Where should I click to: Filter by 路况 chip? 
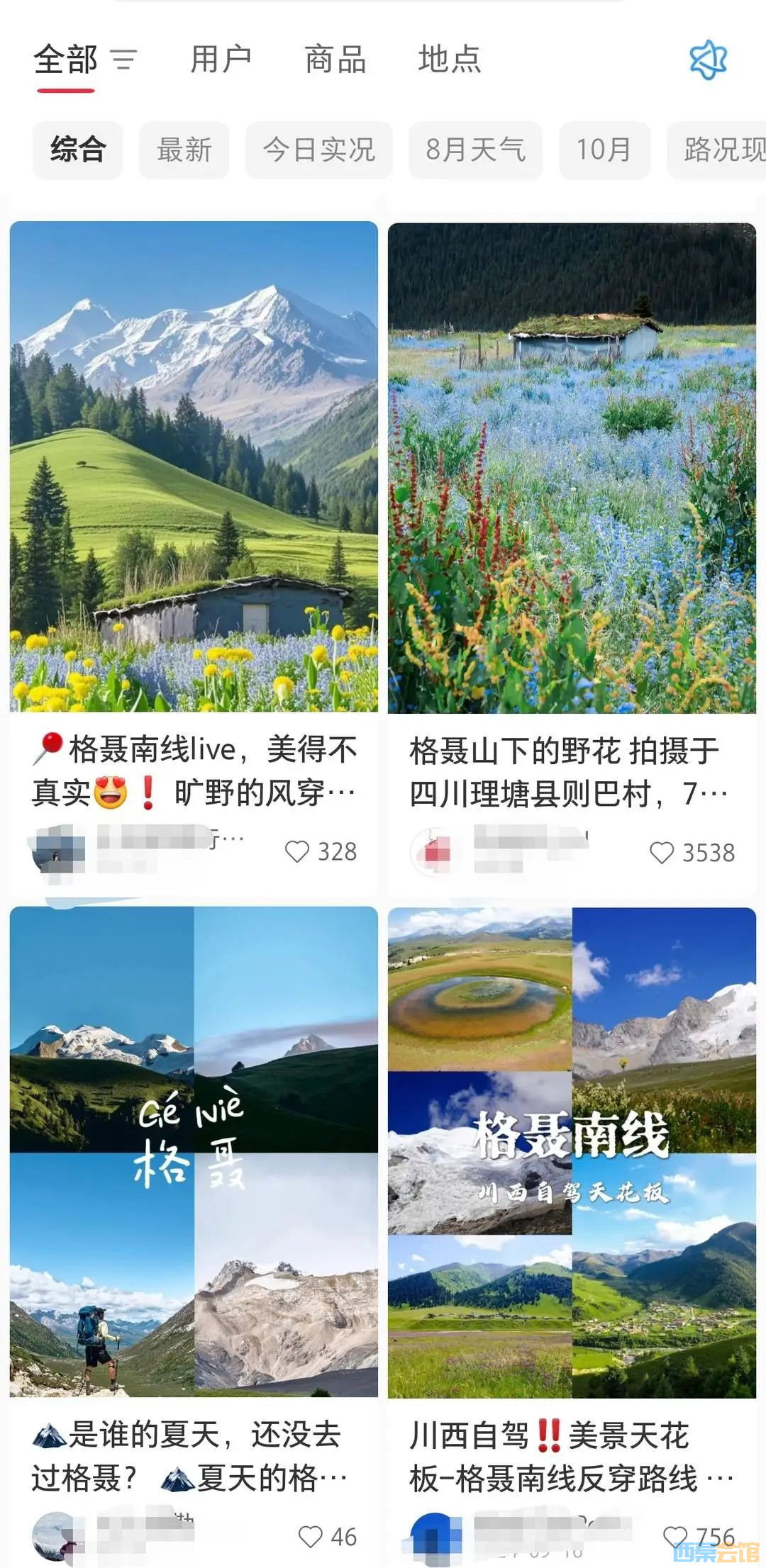coord(720,150)
